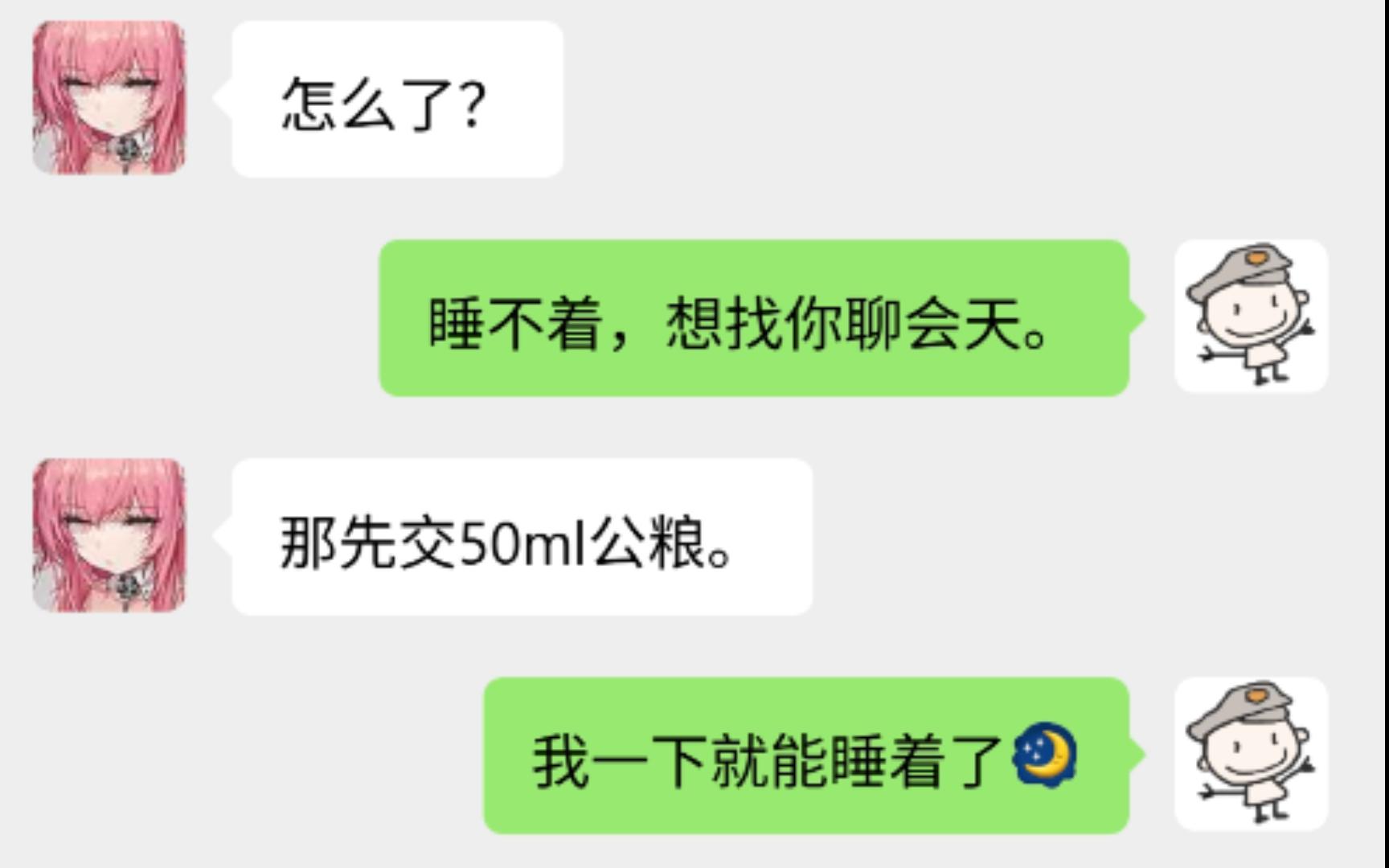Tap sender avatar next to "睡不着,想找你聊会天。"
Image resolution: width=1389 pixels, height=868 pixels.
tap(1251, 316)
